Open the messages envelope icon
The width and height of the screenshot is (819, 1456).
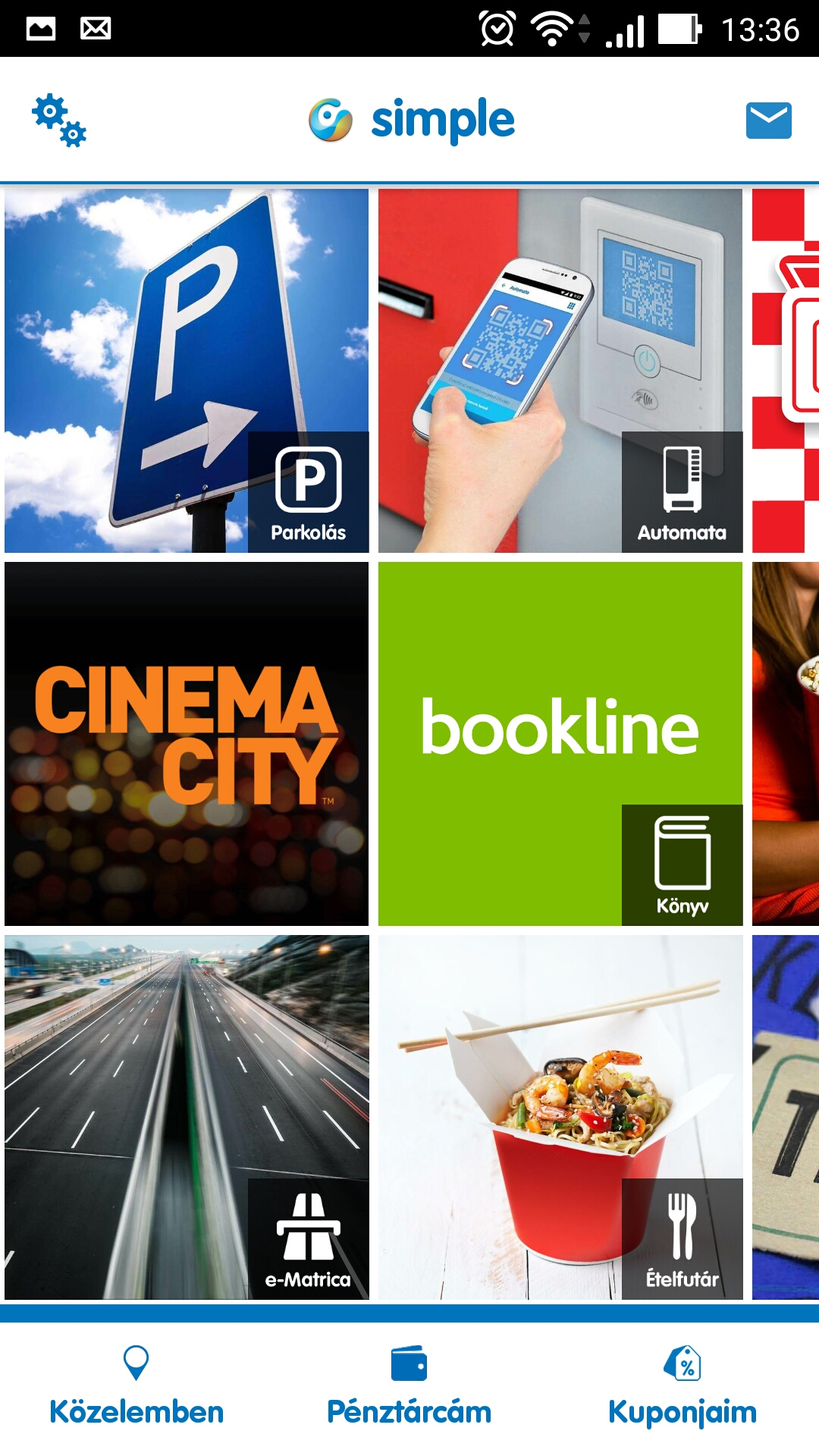tap(768, 121)
